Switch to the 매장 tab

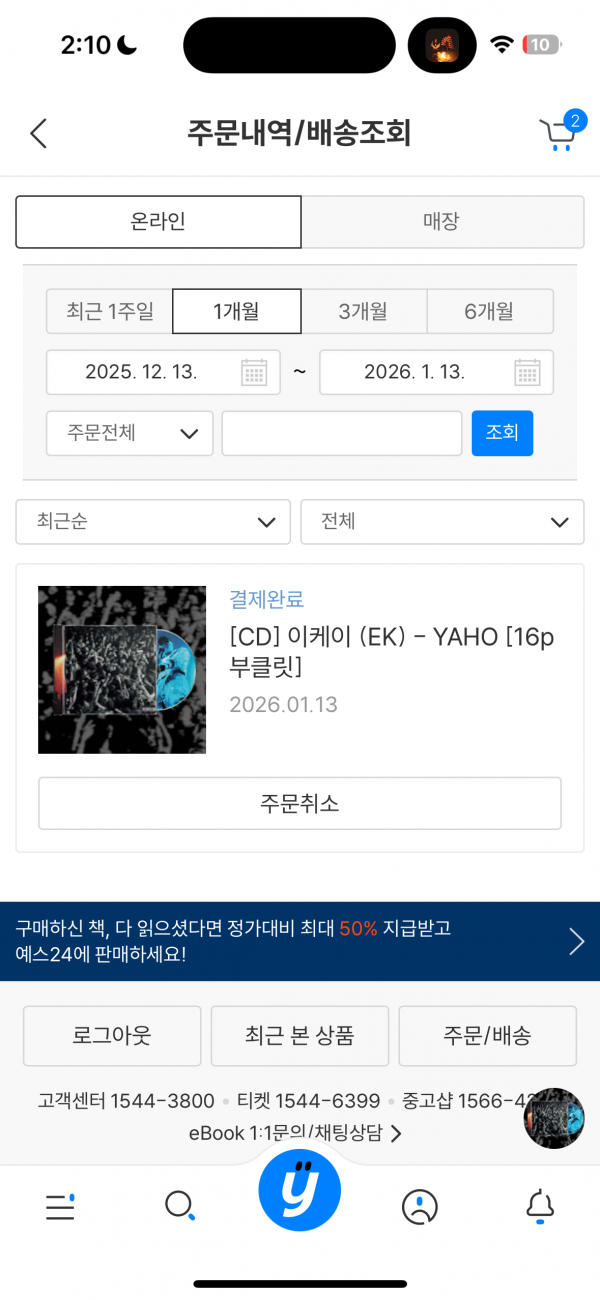click(x=442, y=222)
